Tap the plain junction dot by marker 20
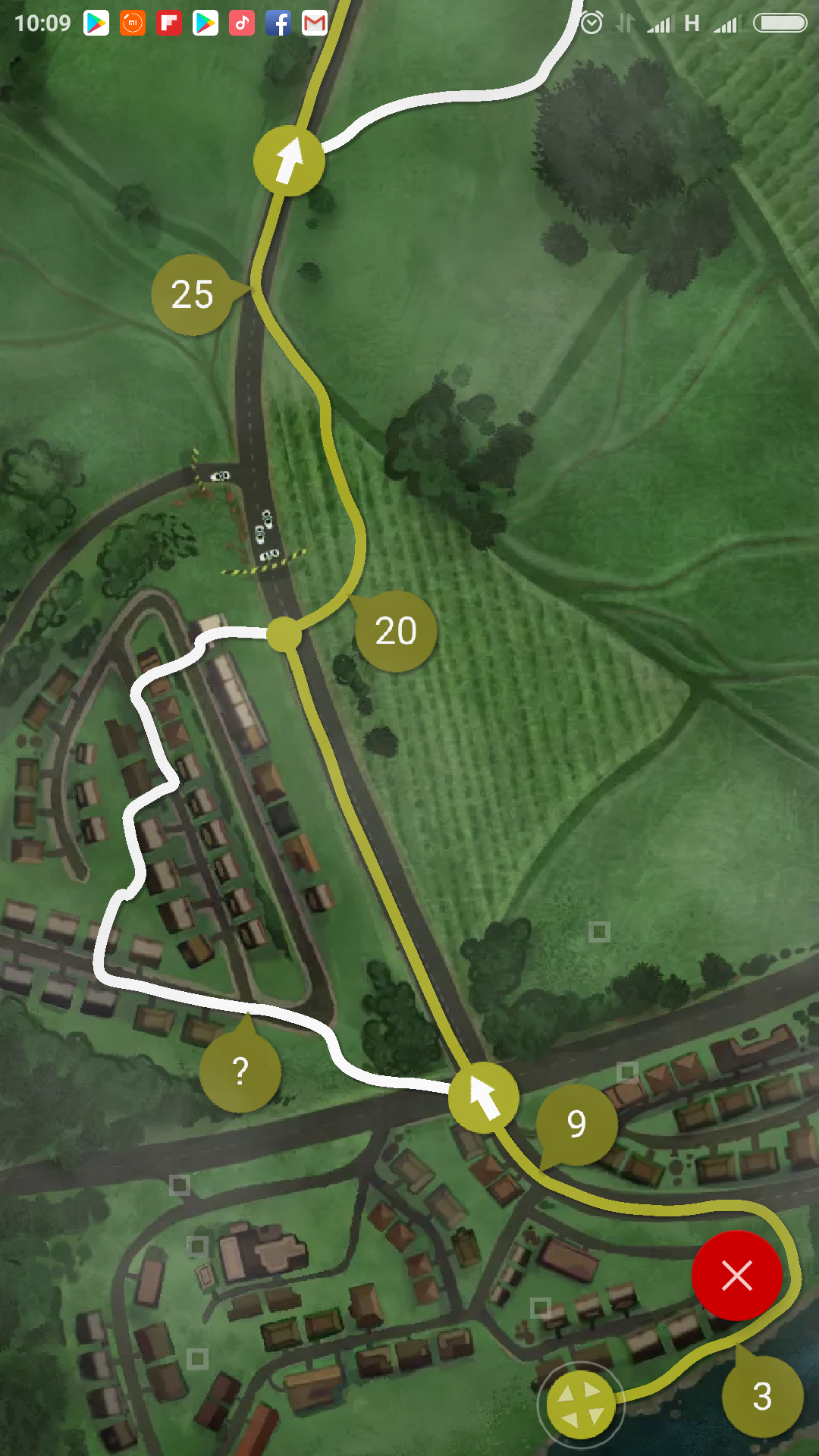Screen dimensions: 819x1456 [284, 634]
